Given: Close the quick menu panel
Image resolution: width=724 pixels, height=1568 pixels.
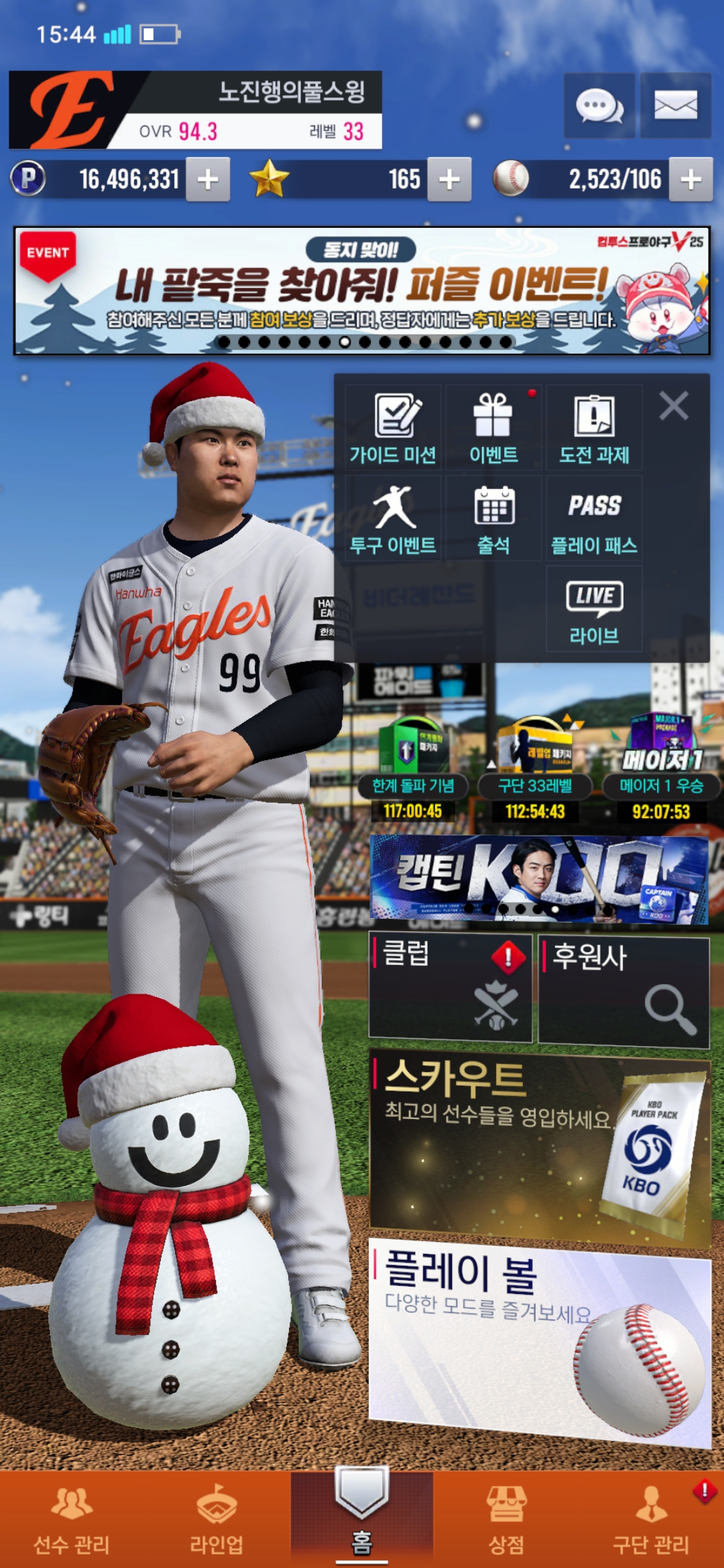Looking at the screenshot, I should point(673,406).
